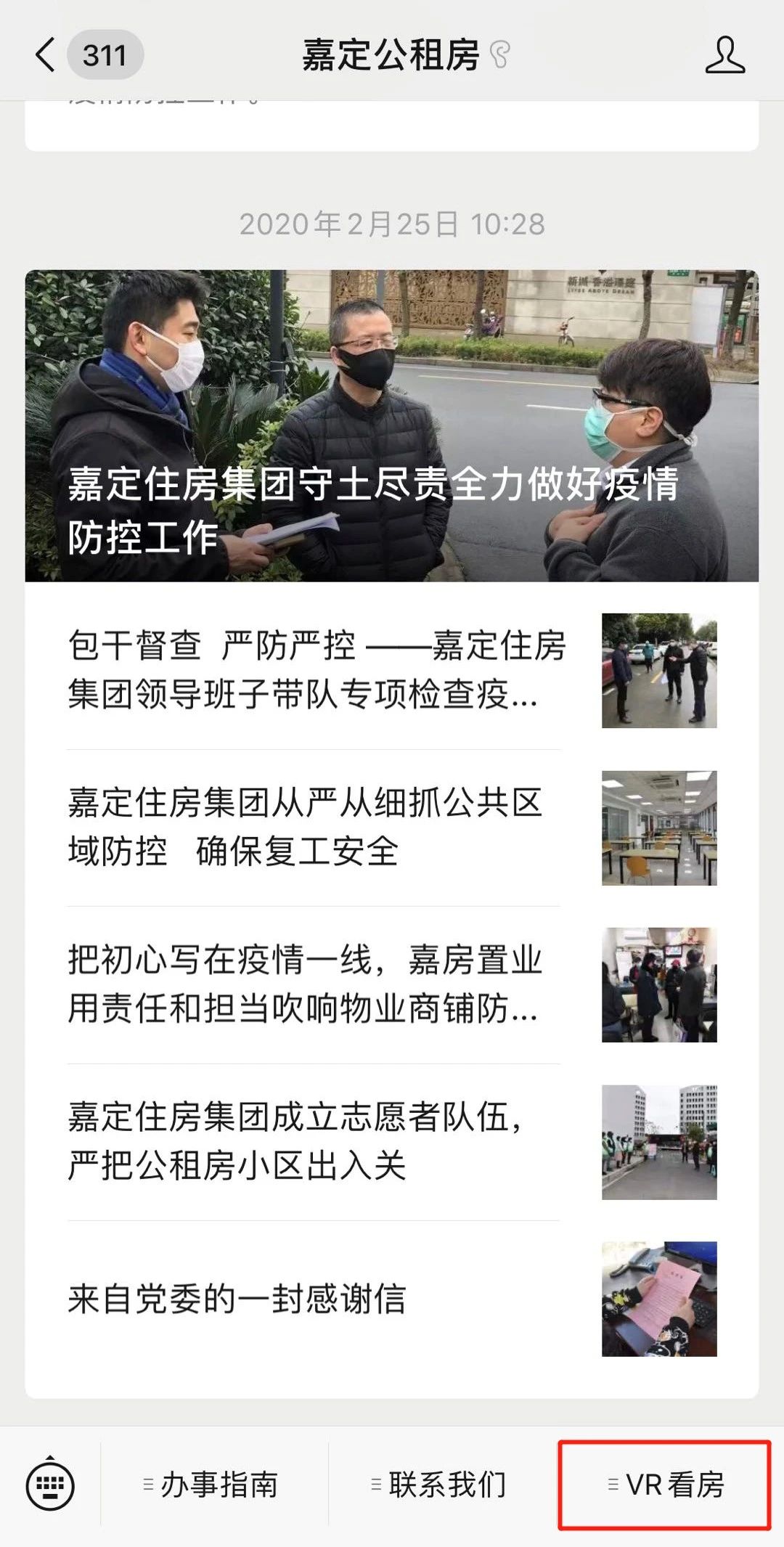The width and height of the screenshot is (784, 1547).
Task: Switch to keyboard input mode
Action: (50, 1485)
